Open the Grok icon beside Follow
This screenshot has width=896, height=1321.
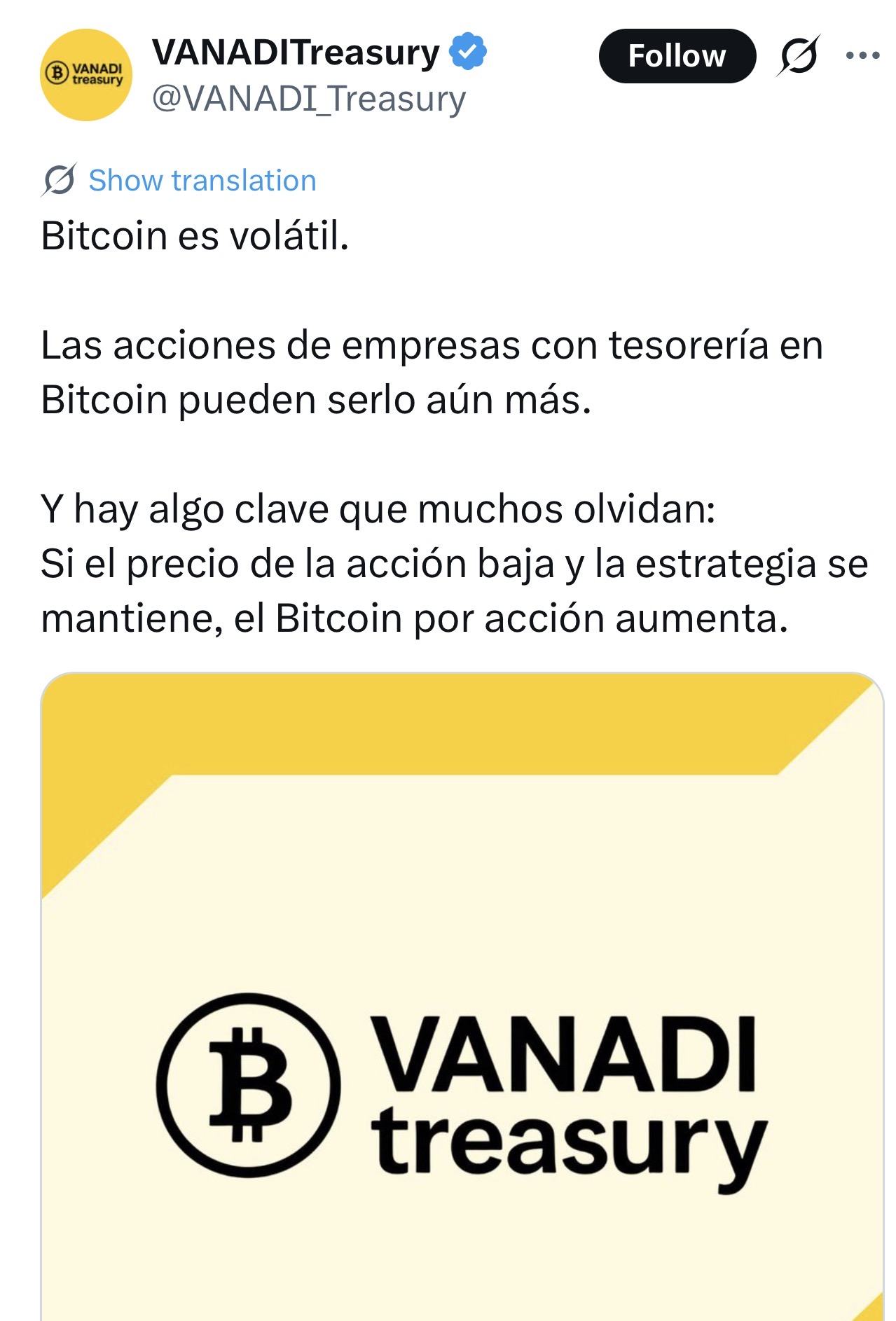click(799, 55)
